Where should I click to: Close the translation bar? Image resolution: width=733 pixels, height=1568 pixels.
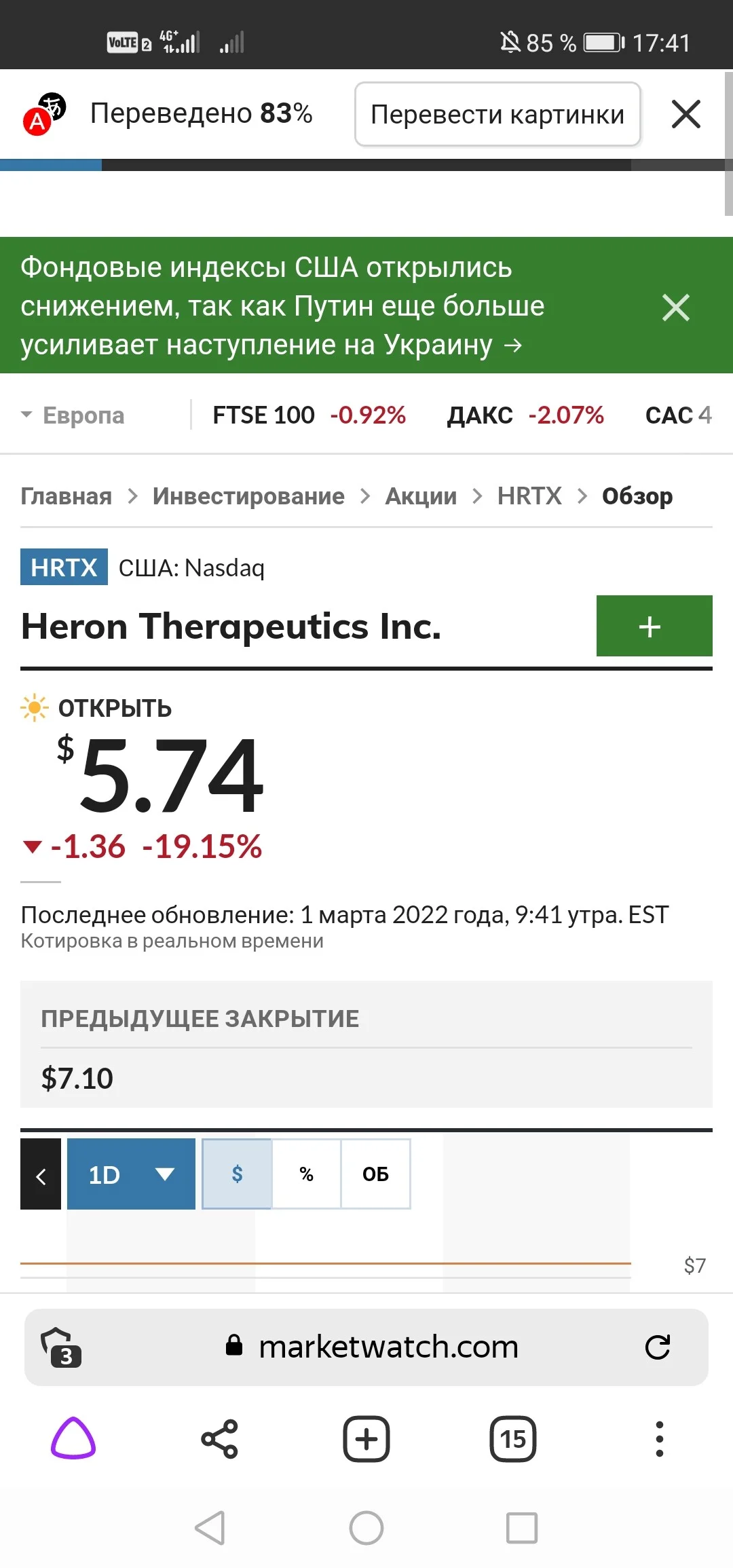(685, 114)
